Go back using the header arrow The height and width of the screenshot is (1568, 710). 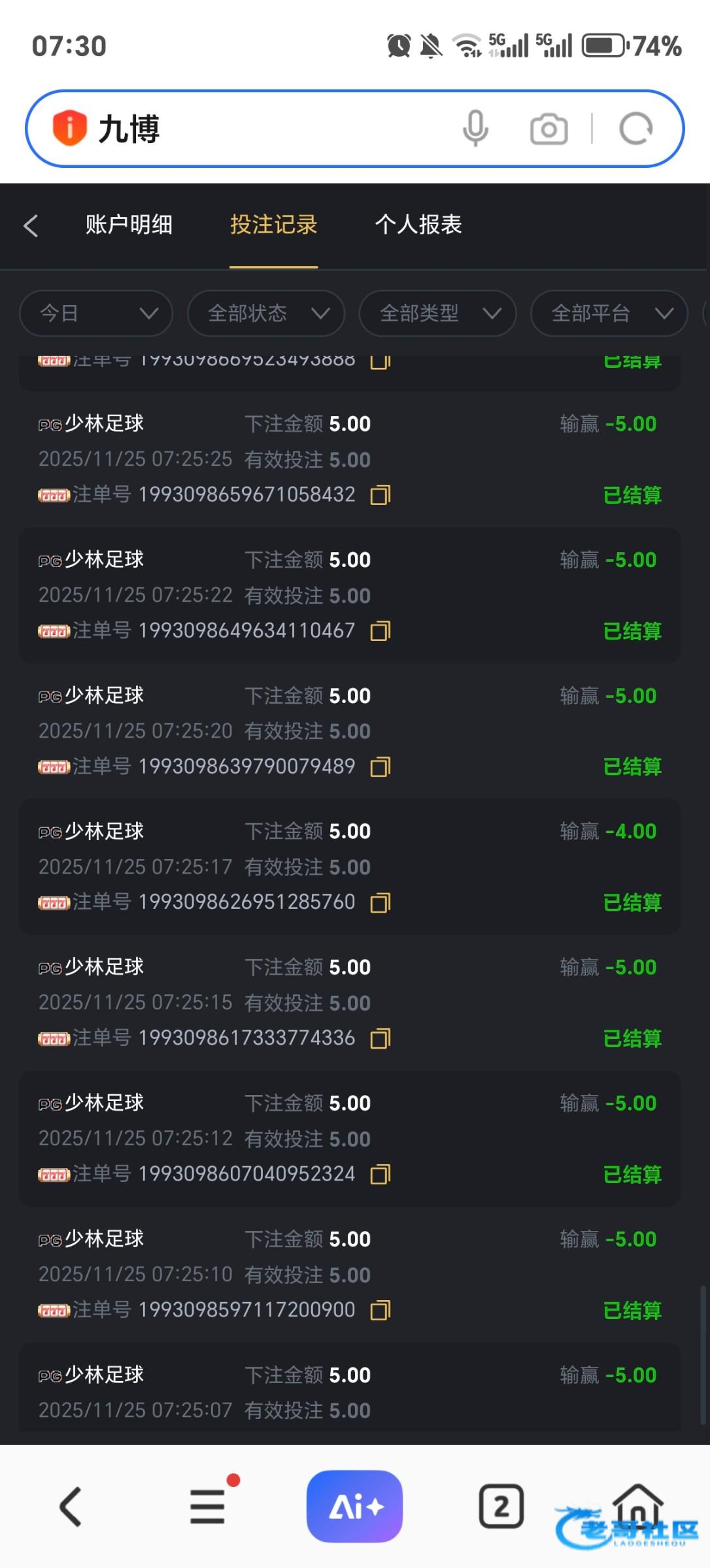[31, 225]
